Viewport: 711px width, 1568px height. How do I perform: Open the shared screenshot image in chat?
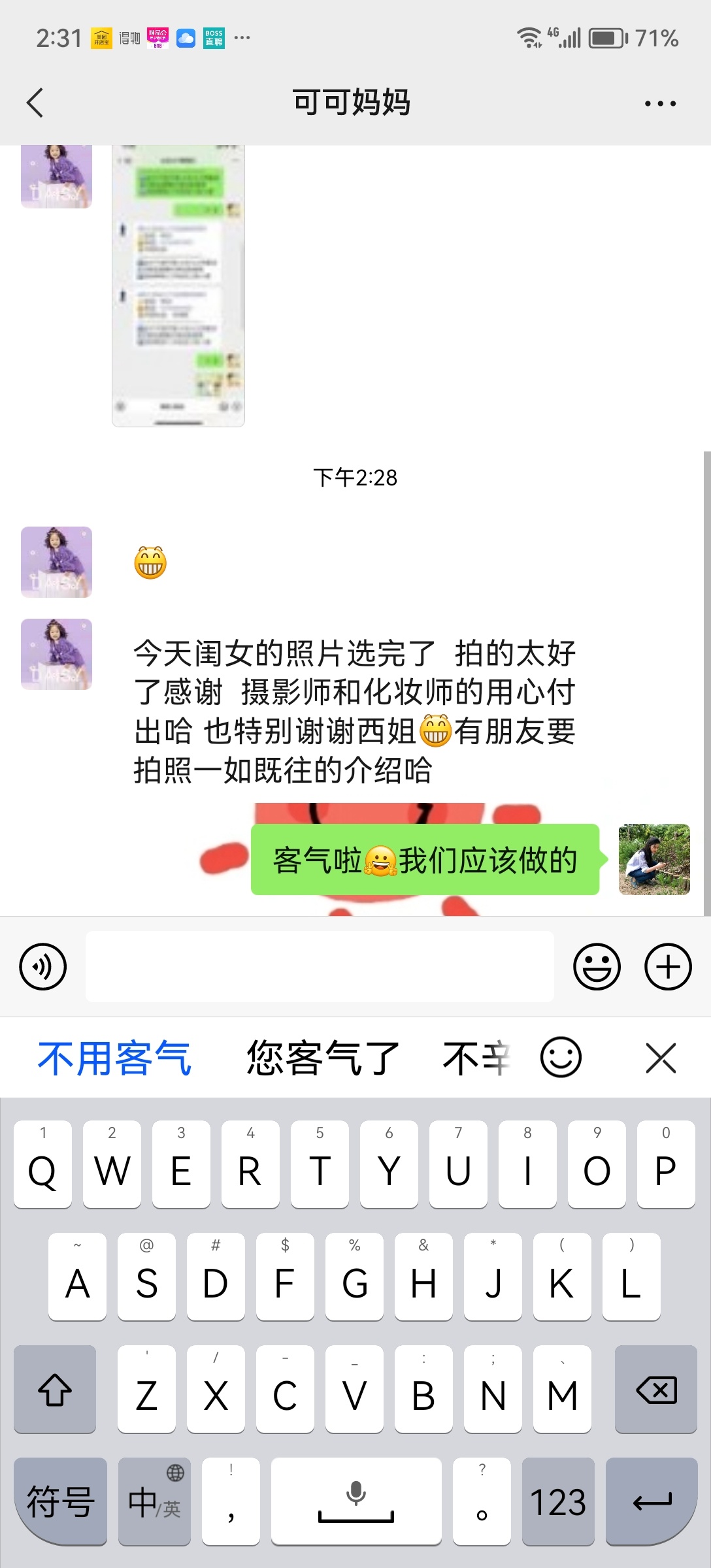click(x=178, y=286)
